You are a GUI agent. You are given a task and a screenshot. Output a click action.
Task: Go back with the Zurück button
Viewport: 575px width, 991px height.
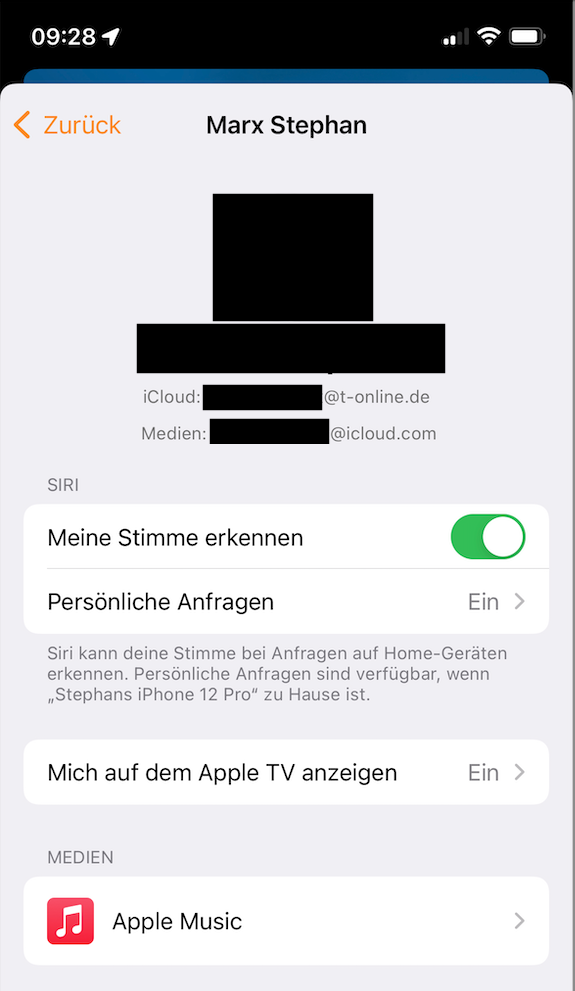tap(67, 125)
